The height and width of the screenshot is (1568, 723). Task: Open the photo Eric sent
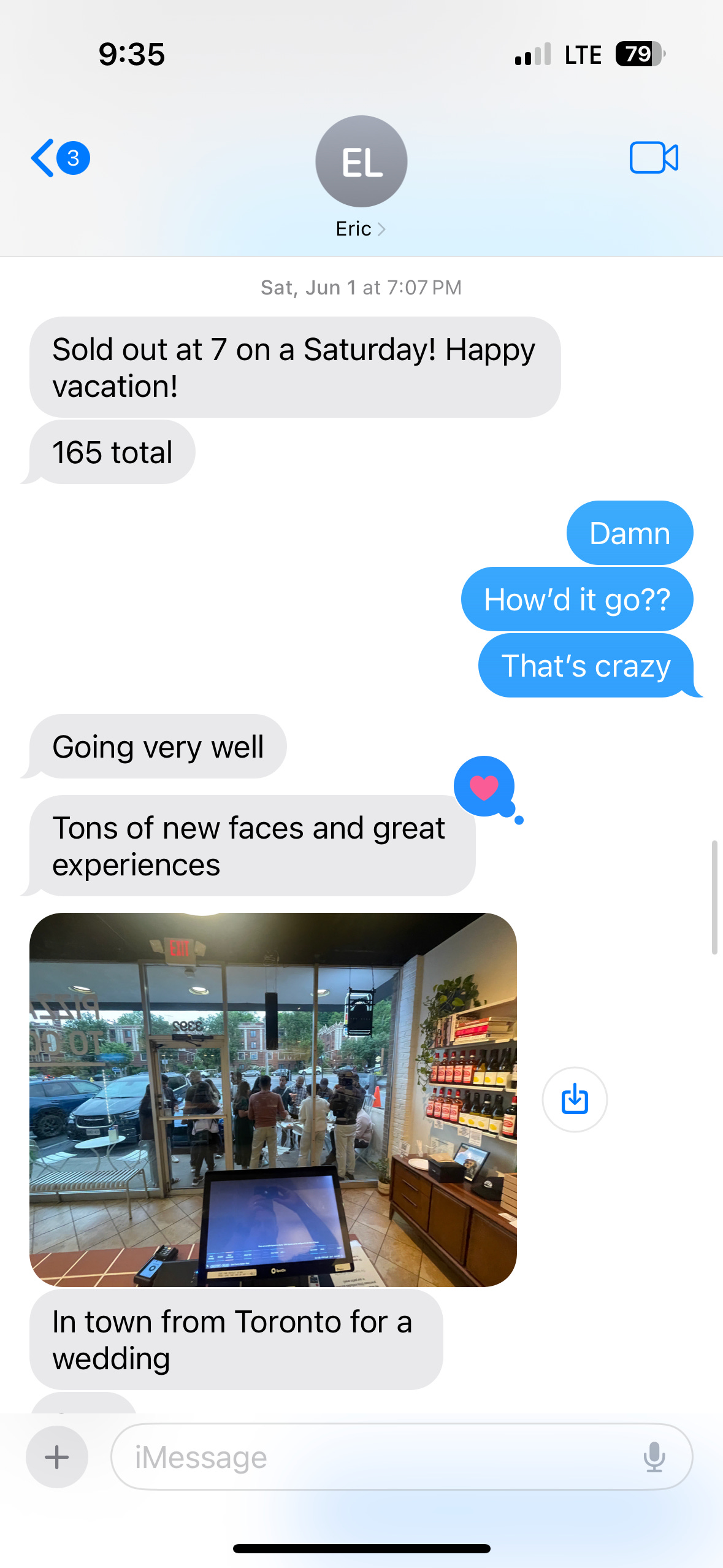click(x=273, y=1099)
